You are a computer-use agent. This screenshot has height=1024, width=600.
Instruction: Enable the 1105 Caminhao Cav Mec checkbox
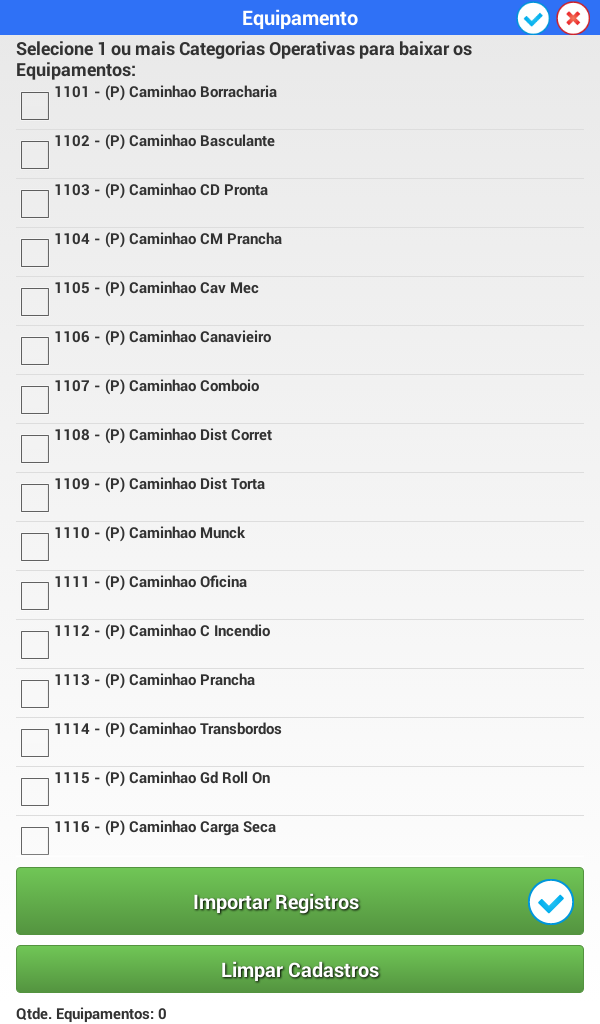coord(35,302)
